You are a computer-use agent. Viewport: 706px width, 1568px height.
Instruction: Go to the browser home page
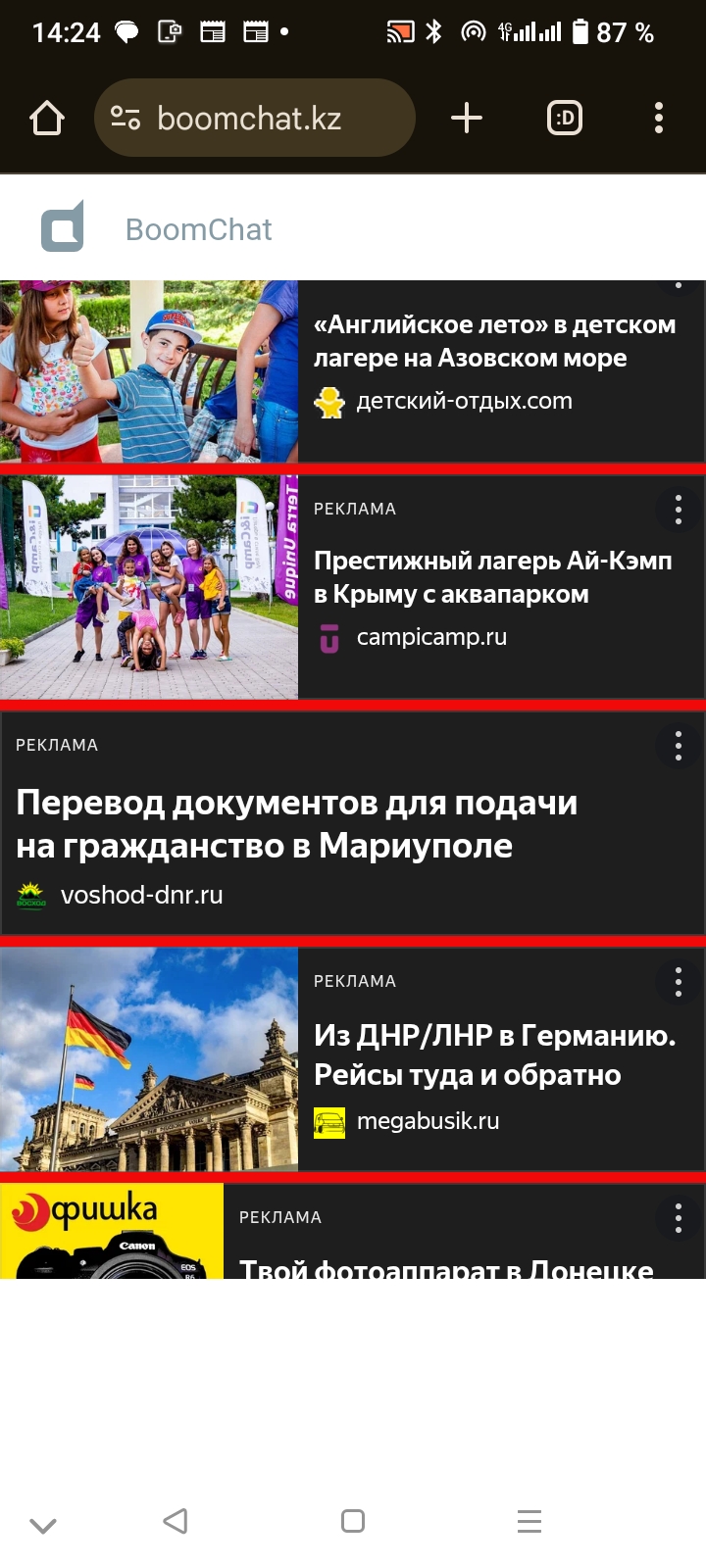point(47,119)
